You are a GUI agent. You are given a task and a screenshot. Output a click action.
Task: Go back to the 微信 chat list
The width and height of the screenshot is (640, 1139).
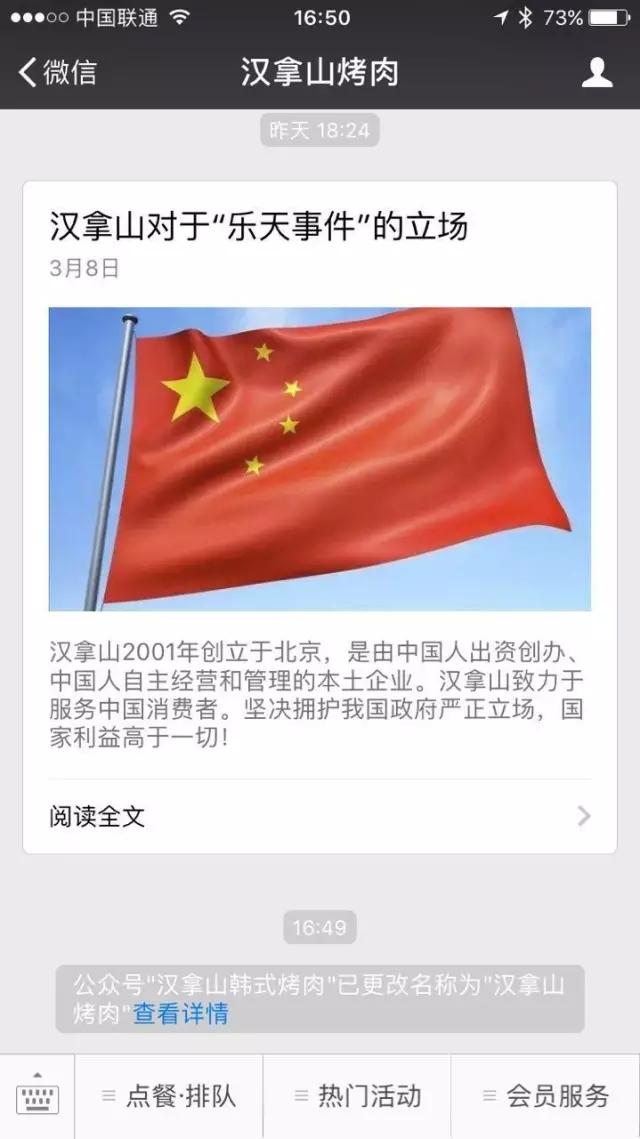pos(58,73)
